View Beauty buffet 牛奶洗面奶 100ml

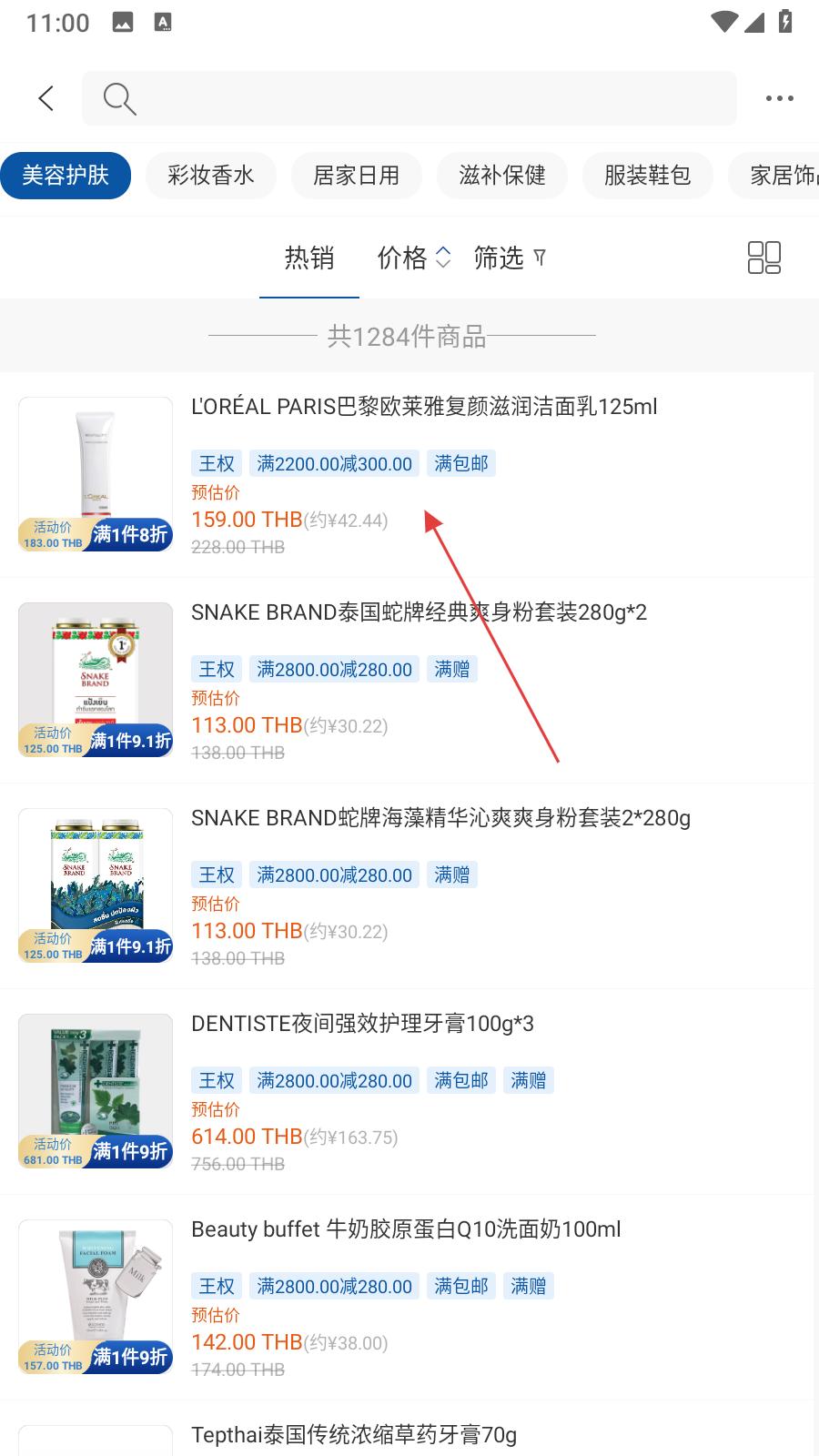click(409, 1297)
